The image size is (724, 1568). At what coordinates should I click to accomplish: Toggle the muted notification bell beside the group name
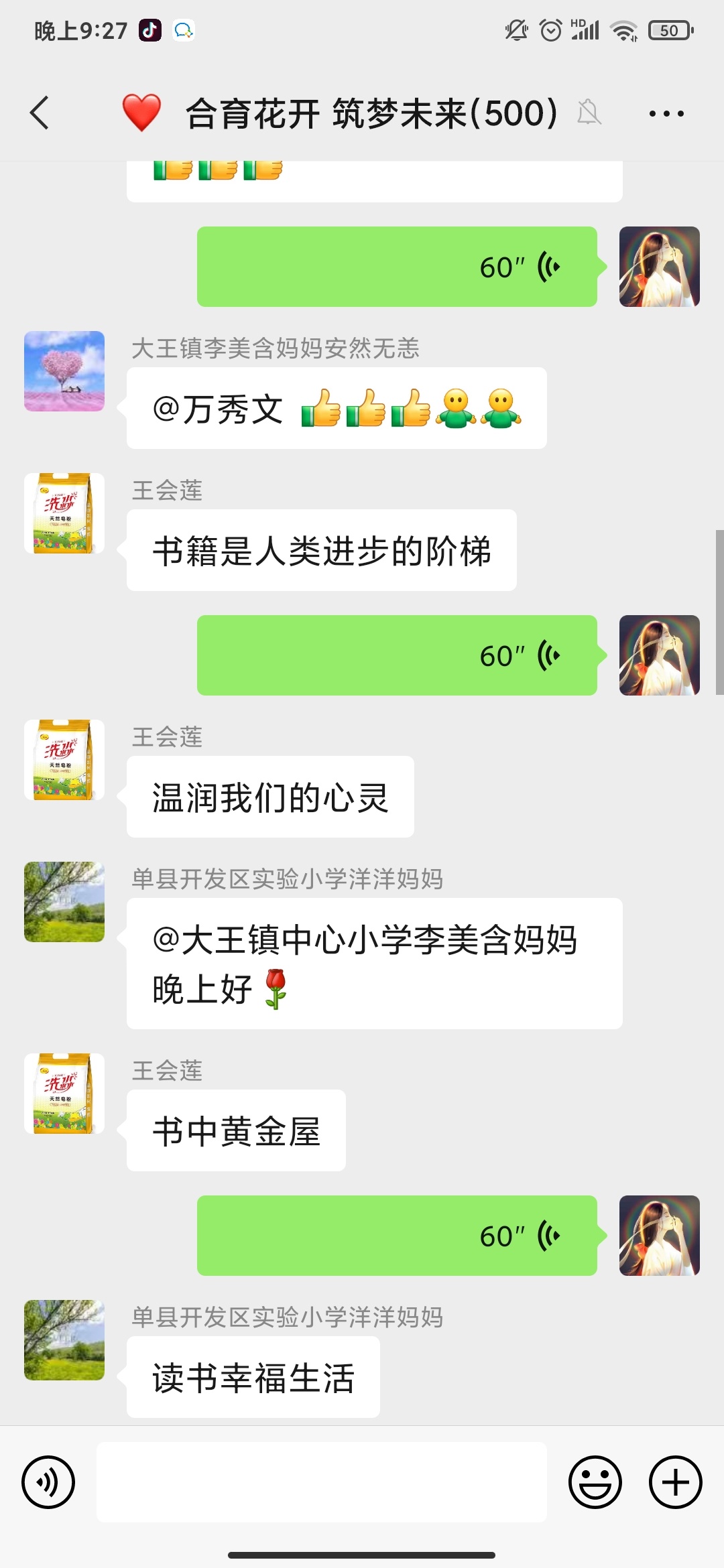click(589, 114)
